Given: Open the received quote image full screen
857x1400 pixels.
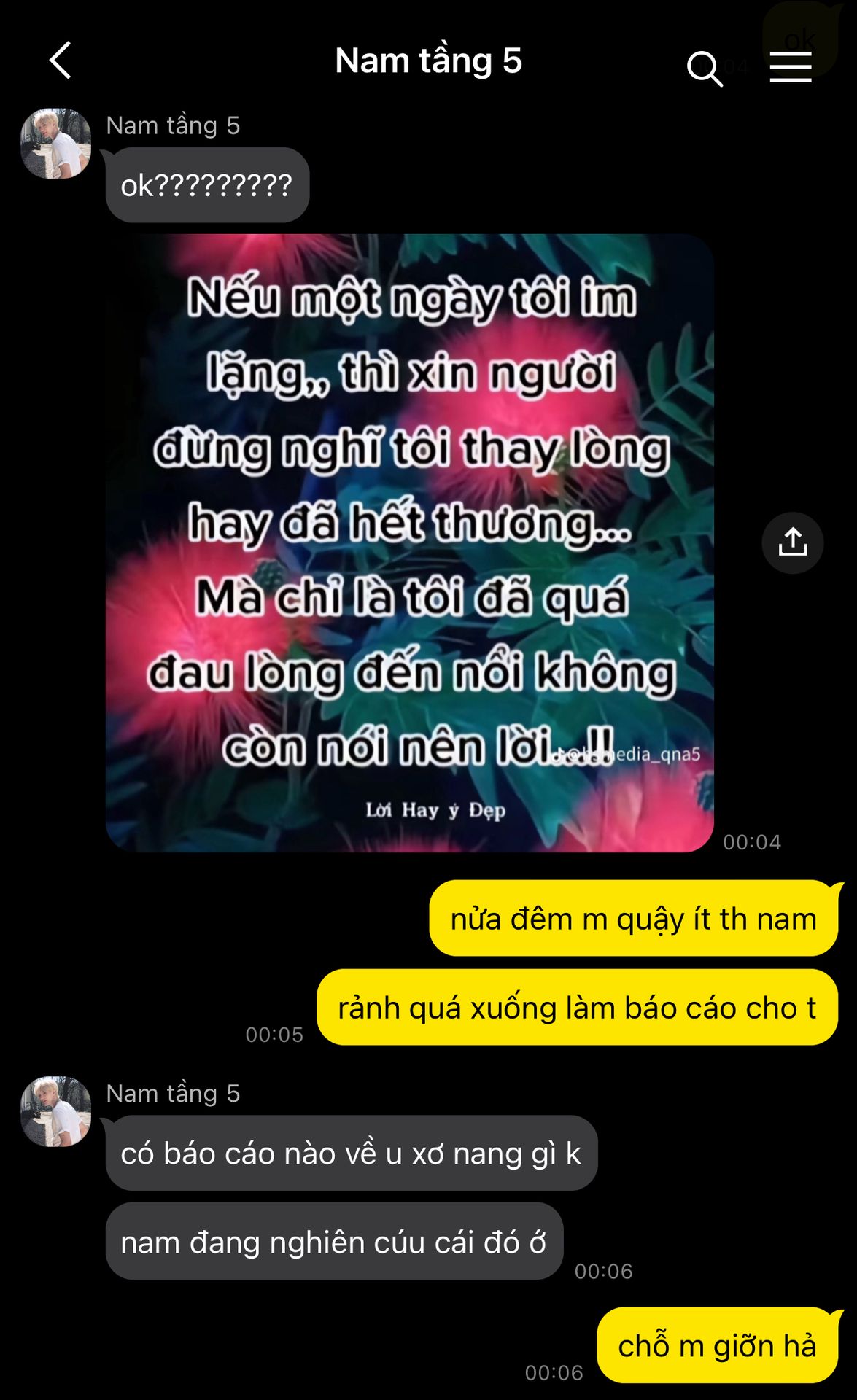Looking at the screenshot, I should (409, 542).
